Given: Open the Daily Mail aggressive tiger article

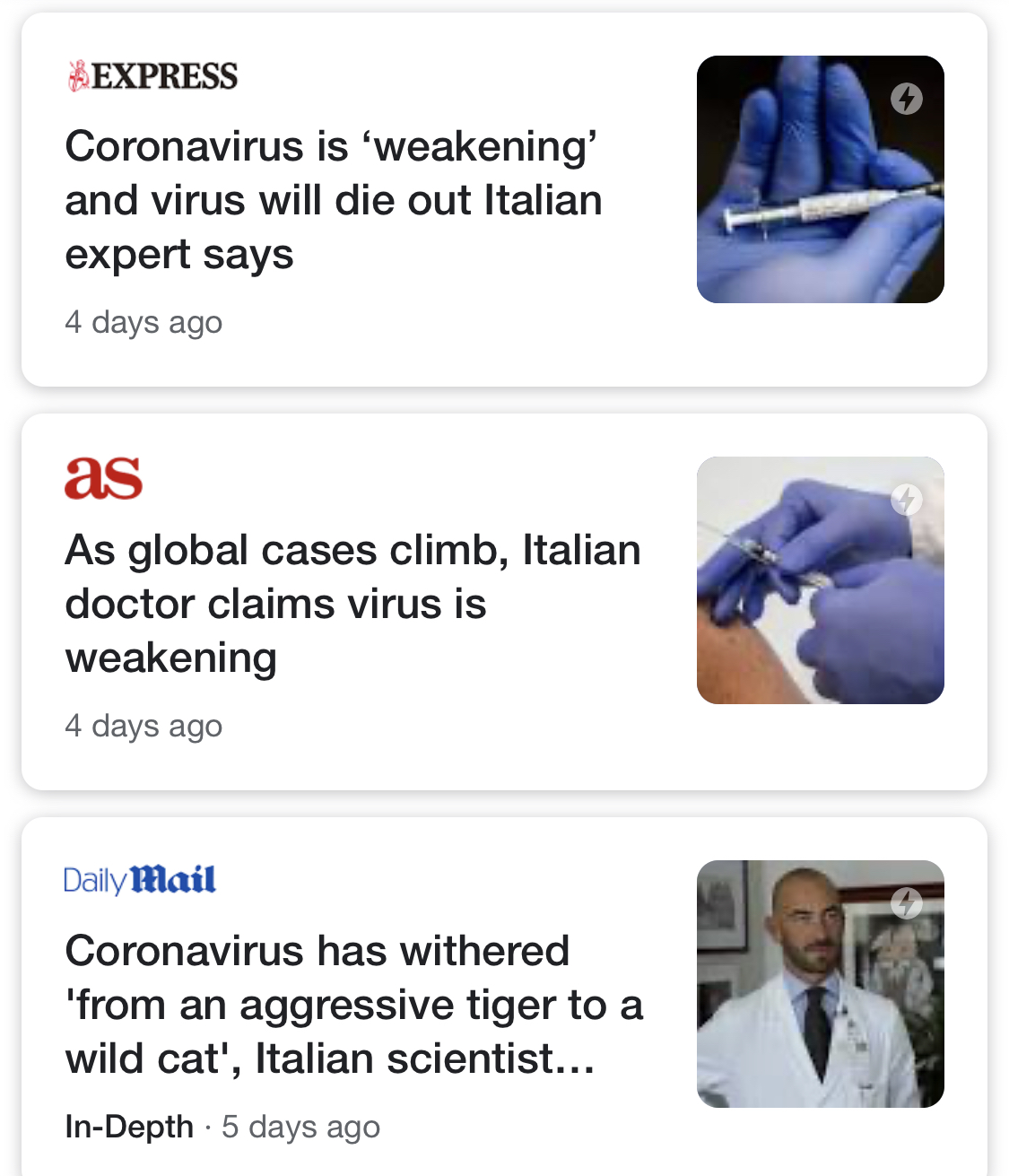Looking at the screenshot, I should (353, 1005).
